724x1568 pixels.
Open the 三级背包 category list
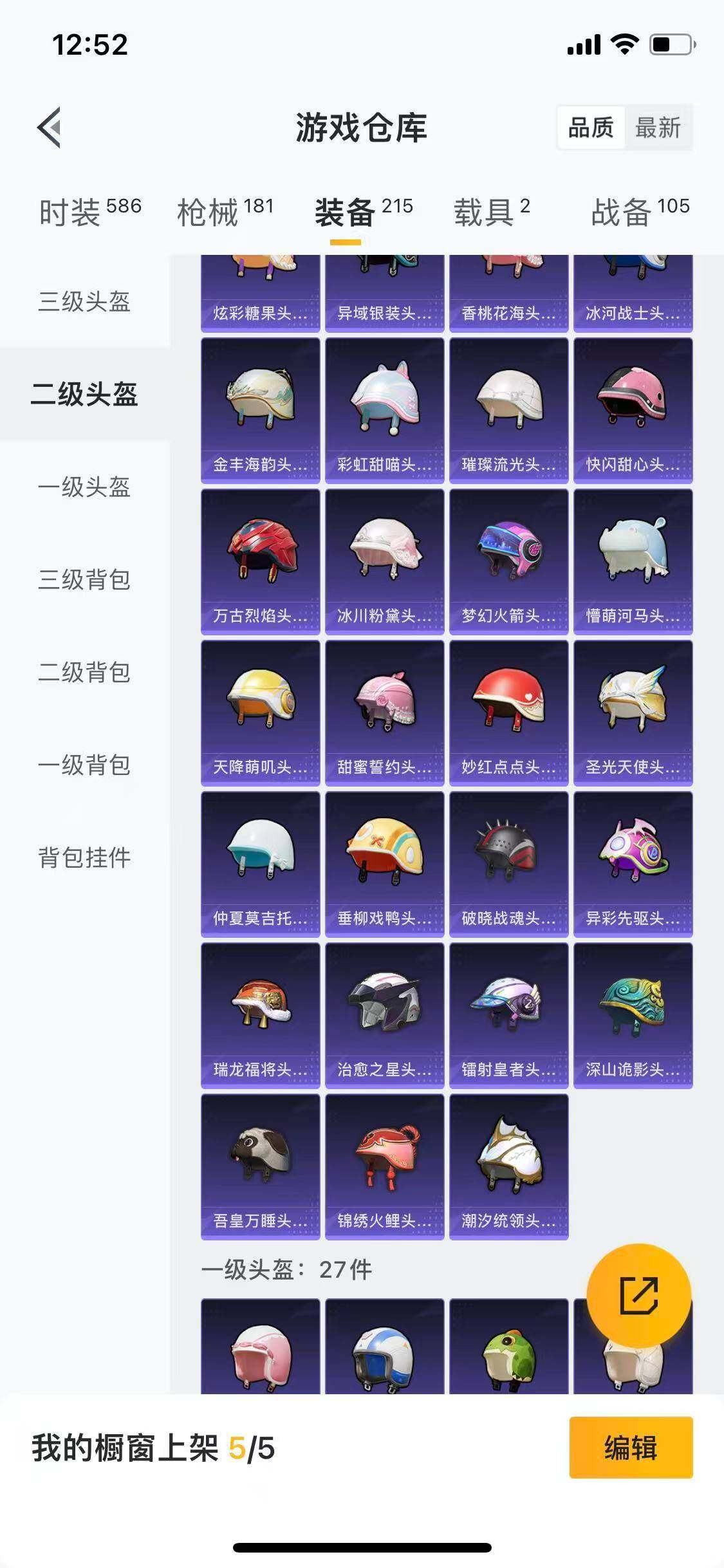(x=84, y=581)
